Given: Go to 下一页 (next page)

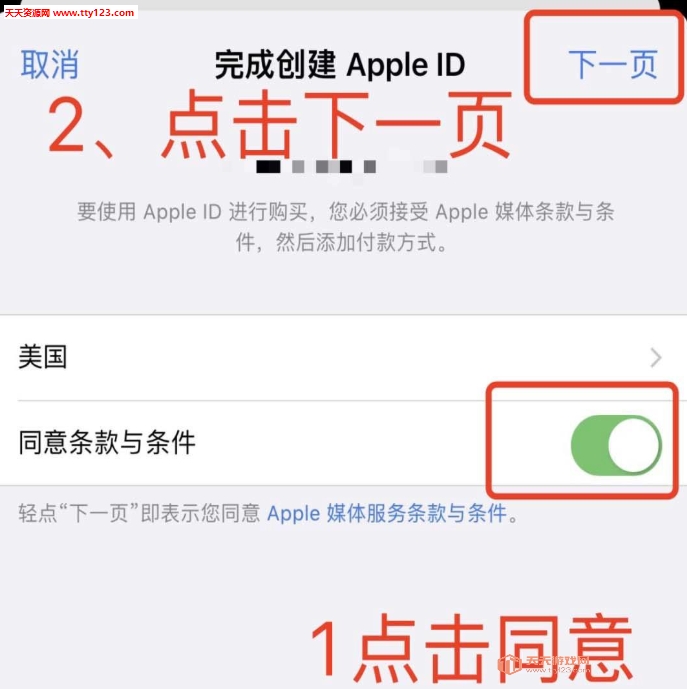Looking at the screenshot, I should point(612,63).
